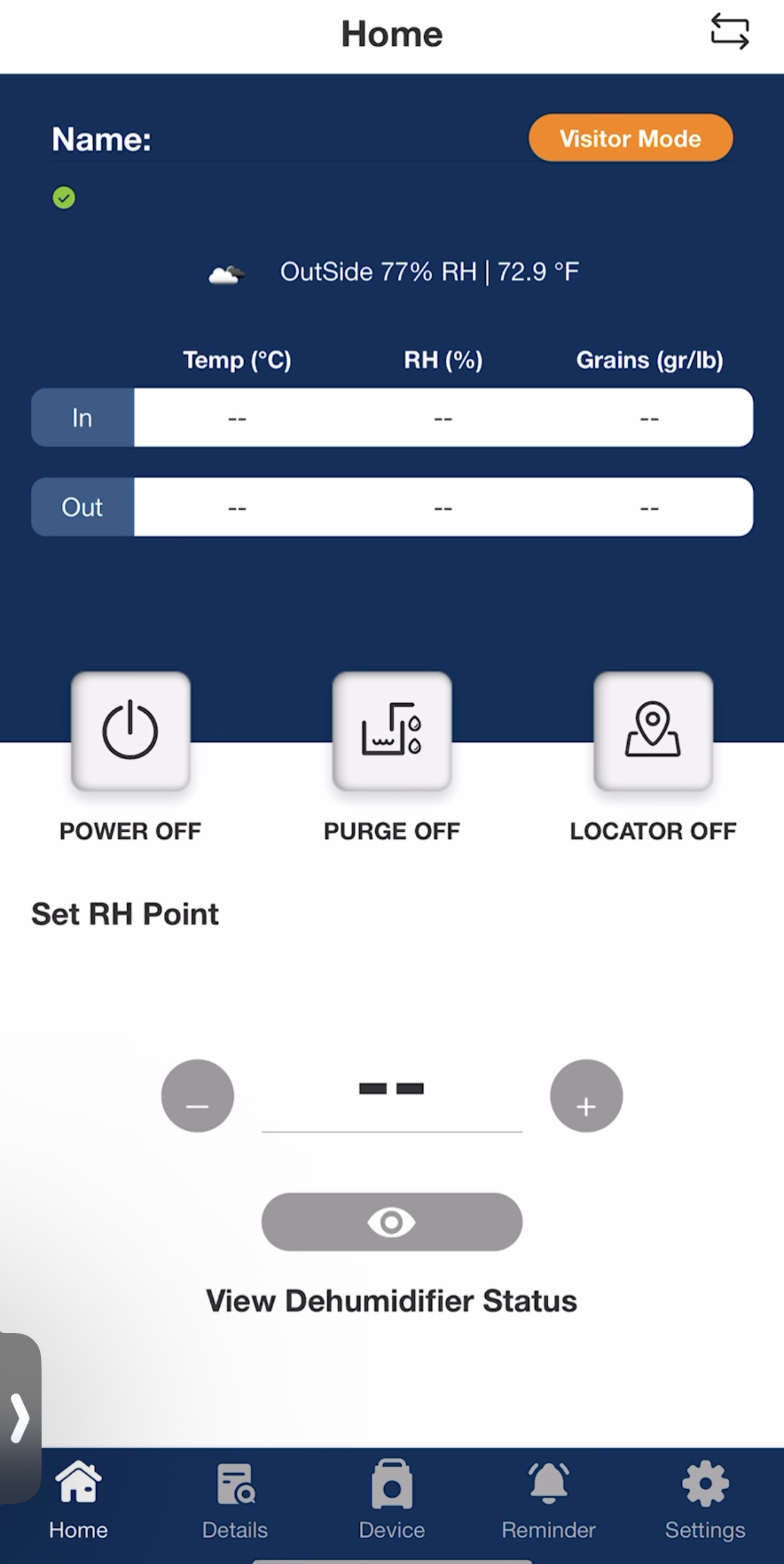Decrease the RH set point
784x1564 pixels.
pos(197,1096)
